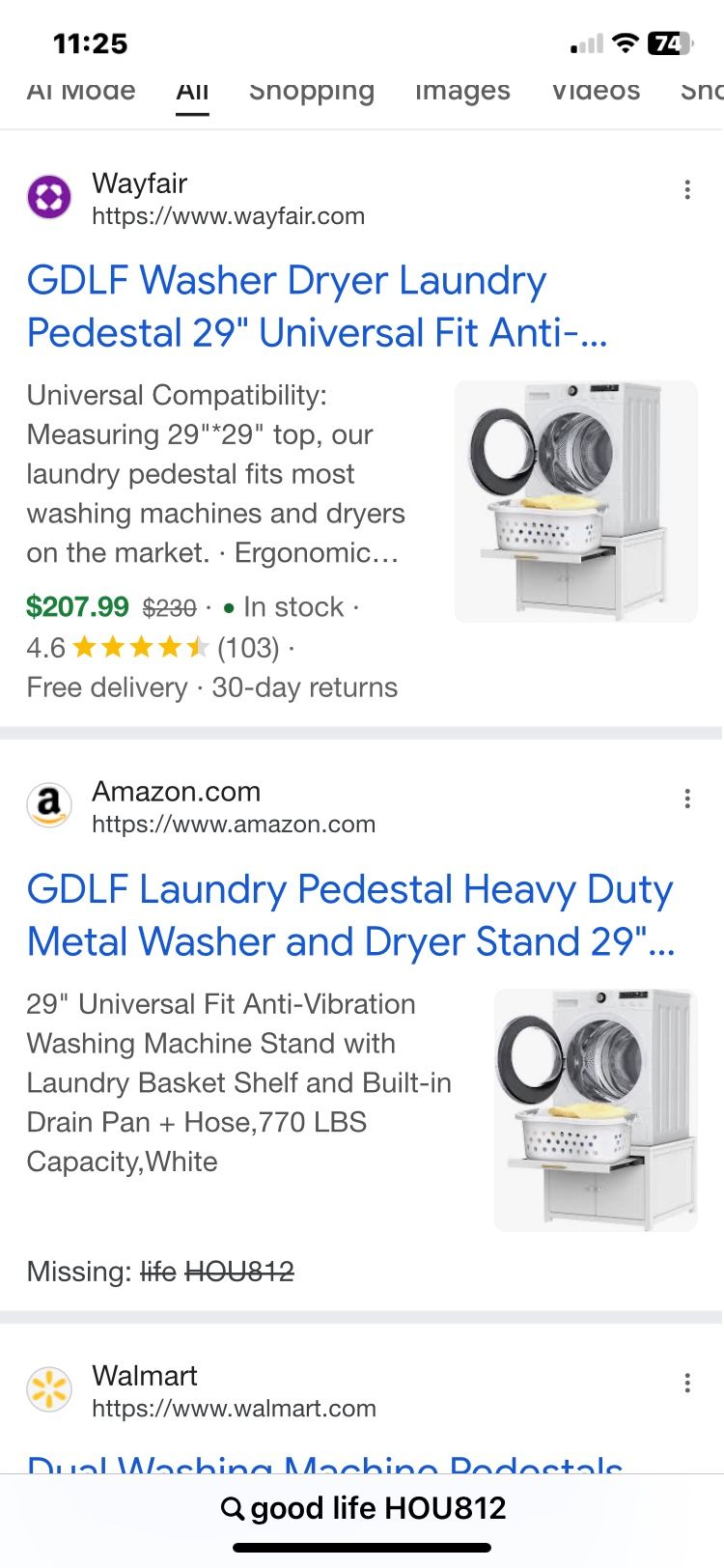View the Wayfair pedestal product image

[x=575, y=500]
